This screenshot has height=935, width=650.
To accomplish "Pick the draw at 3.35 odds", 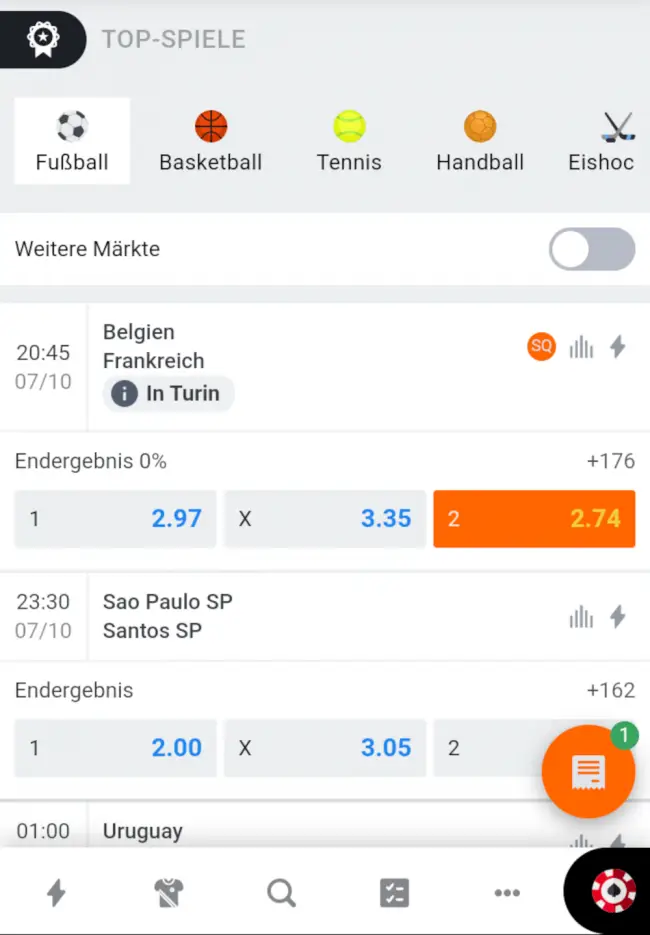I will click(325, 518).
